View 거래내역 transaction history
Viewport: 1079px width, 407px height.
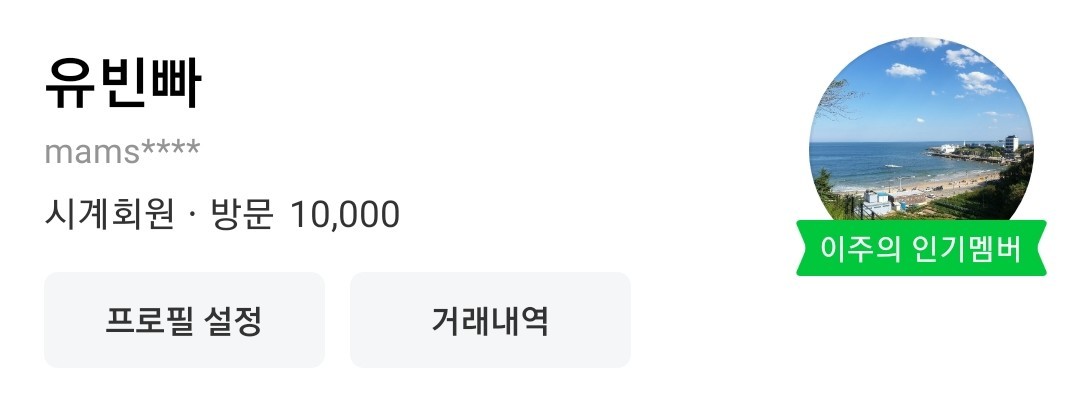click(490, 320)
